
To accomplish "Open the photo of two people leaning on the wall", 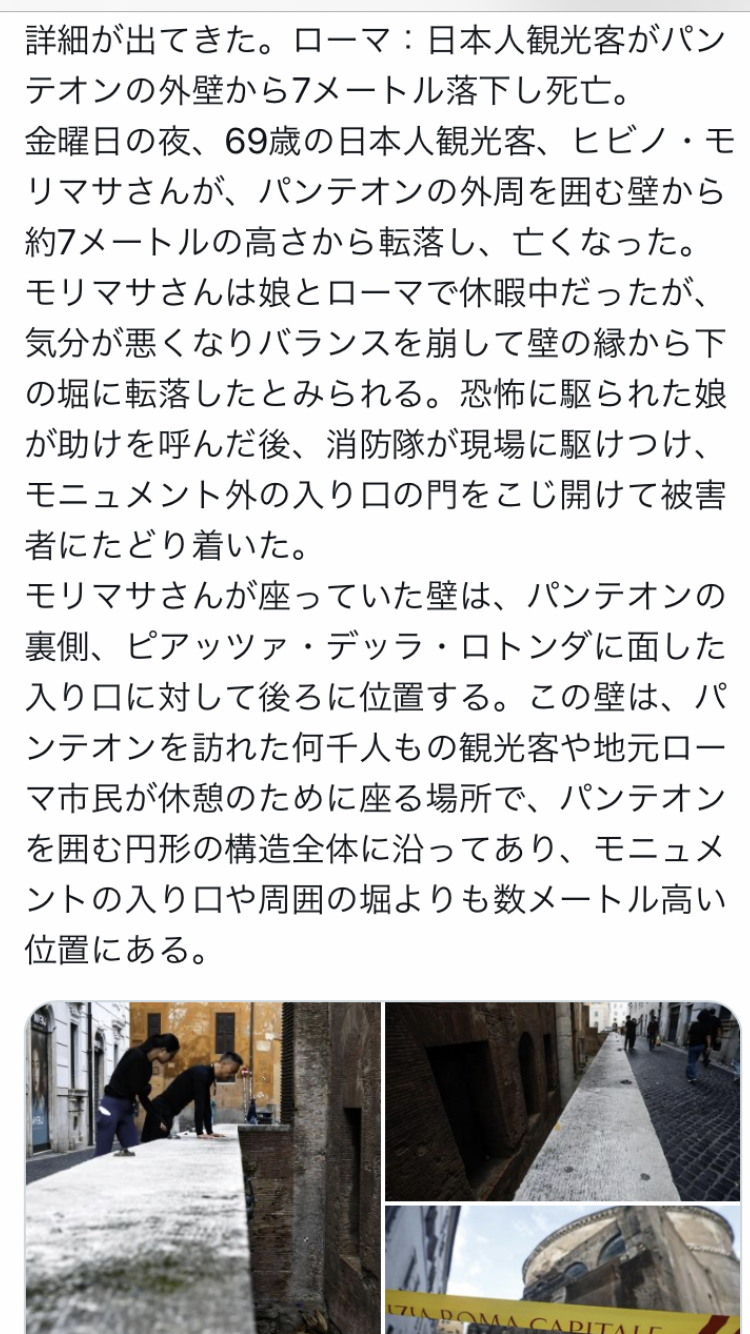I will click(x=203, y=1167).
